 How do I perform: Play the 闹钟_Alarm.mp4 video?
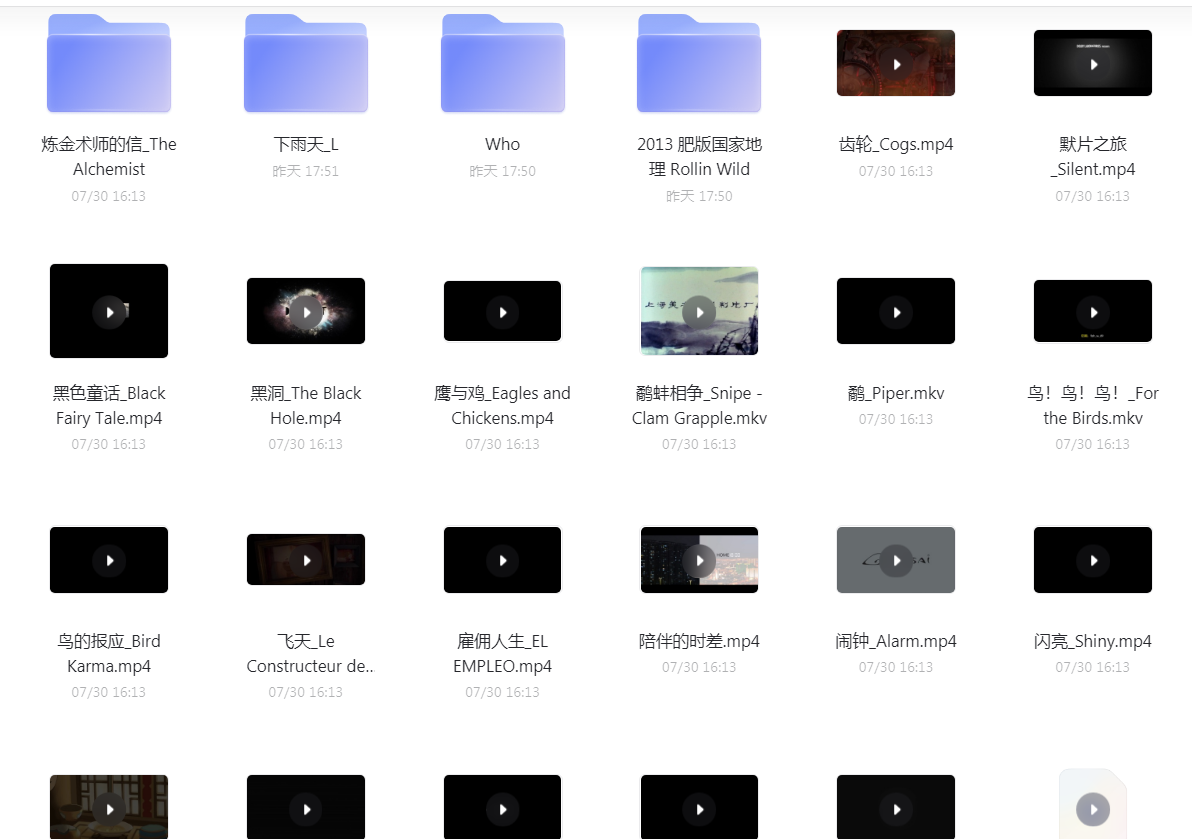(x=896, y=560)
